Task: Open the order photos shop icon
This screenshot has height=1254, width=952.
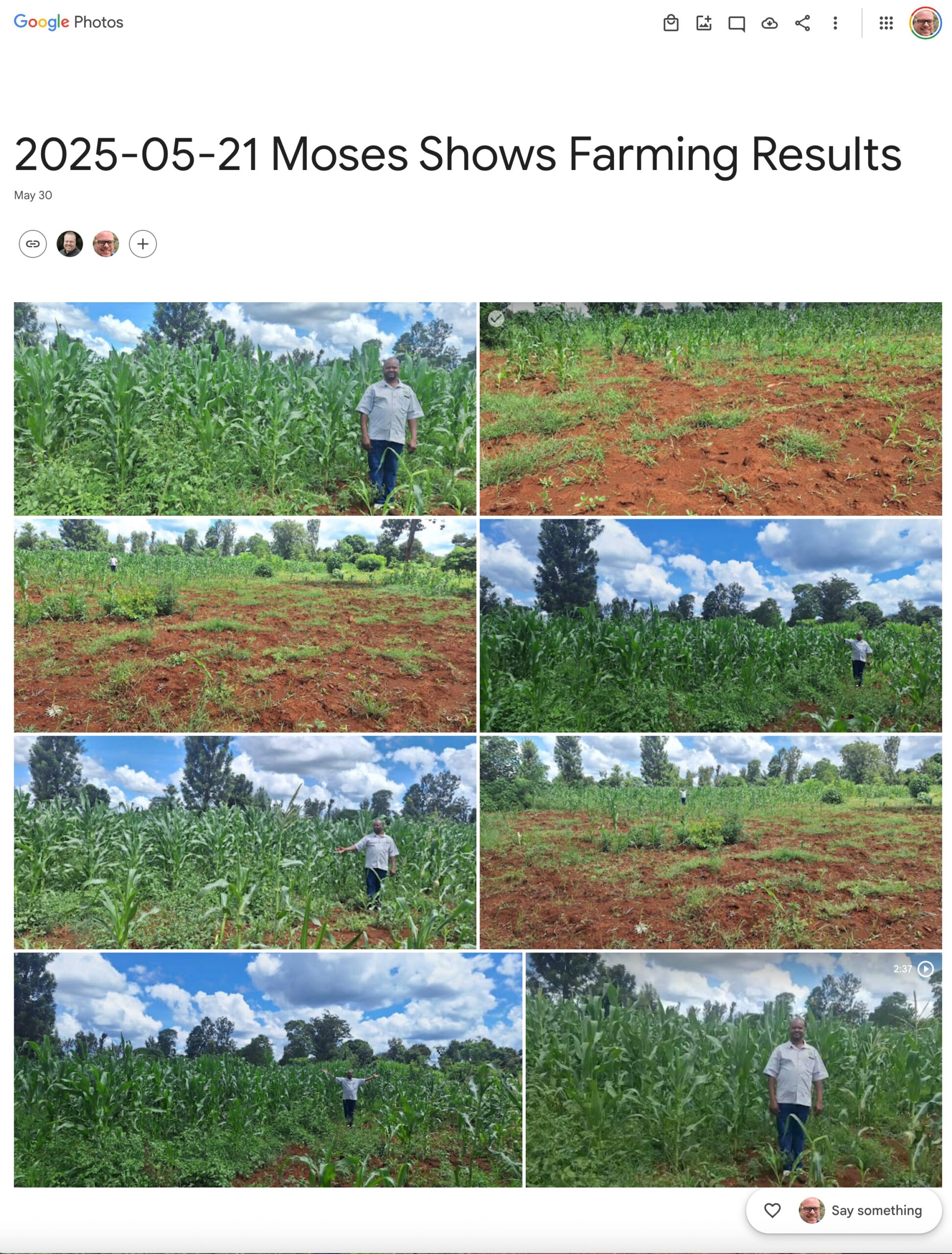Action: tap(671, 23)
